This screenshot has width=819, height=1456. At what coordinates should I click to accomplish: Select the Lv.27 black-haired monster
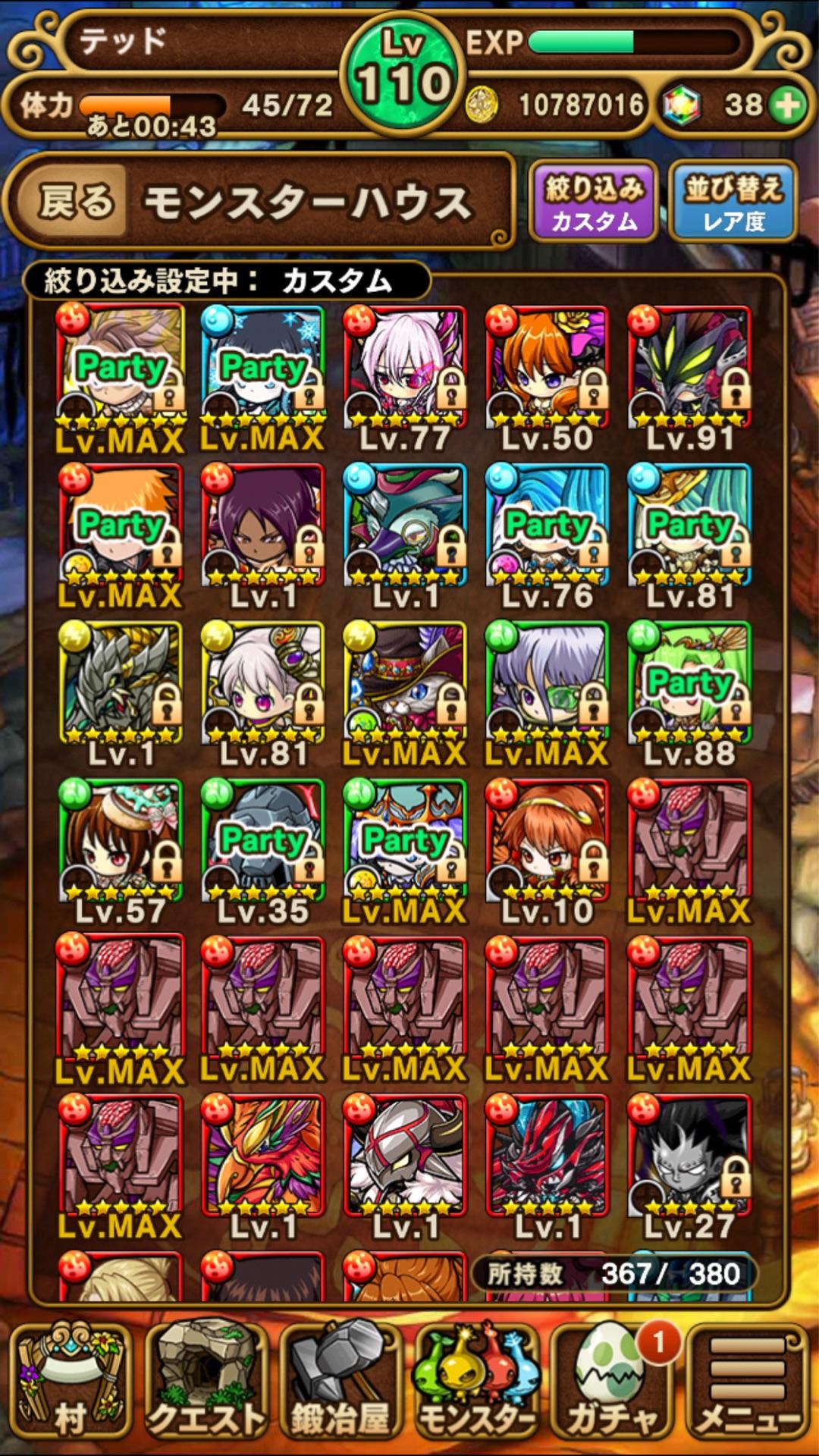pyautogui.click(x=689, y=1166)
